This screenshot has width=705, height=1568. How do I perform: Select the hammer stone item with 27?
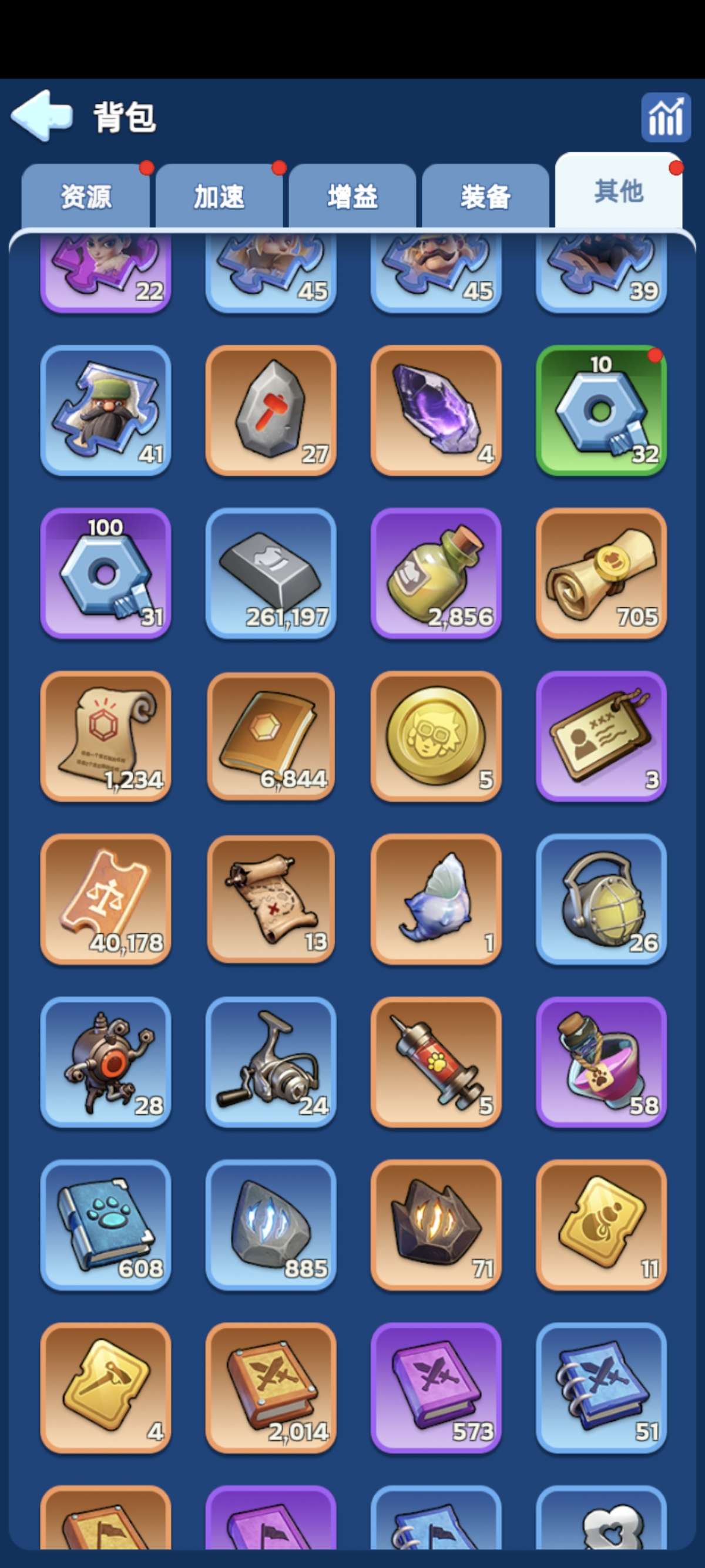click(x=271, y=410)
